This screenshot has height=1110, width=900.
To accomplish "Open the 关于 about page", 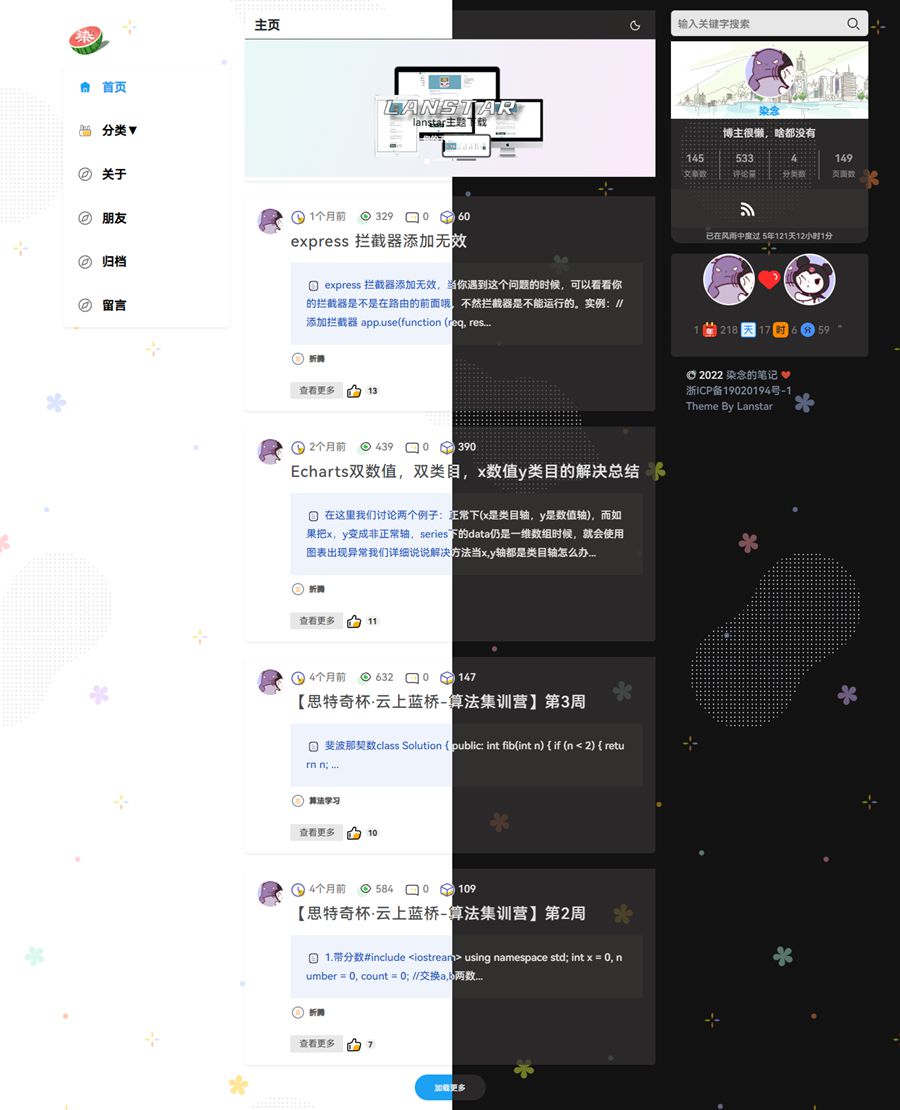I will tap(114, 174).
